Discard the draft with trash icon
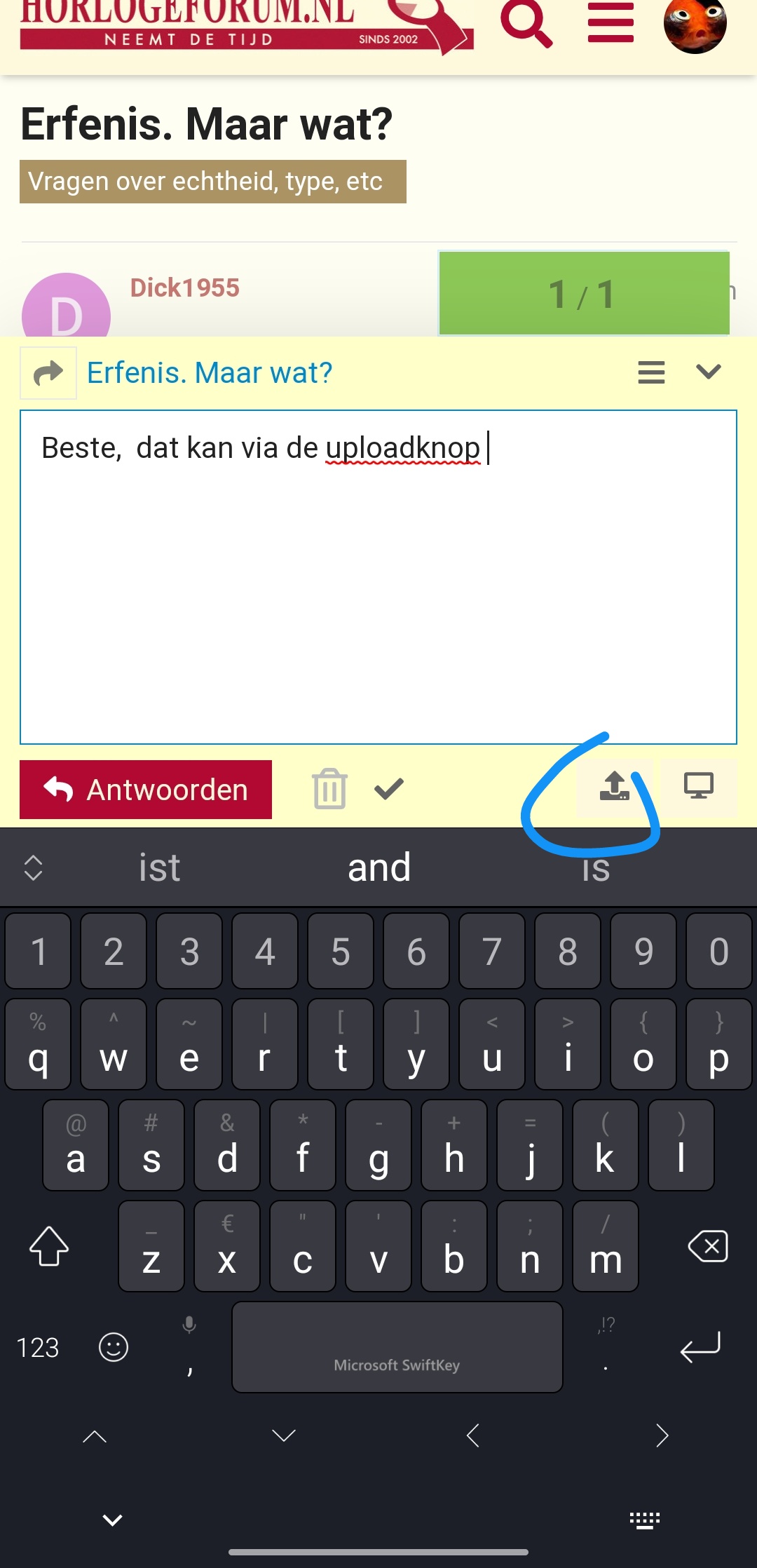The width and height of the screenshot is (757, 1568). click(329, 789)
